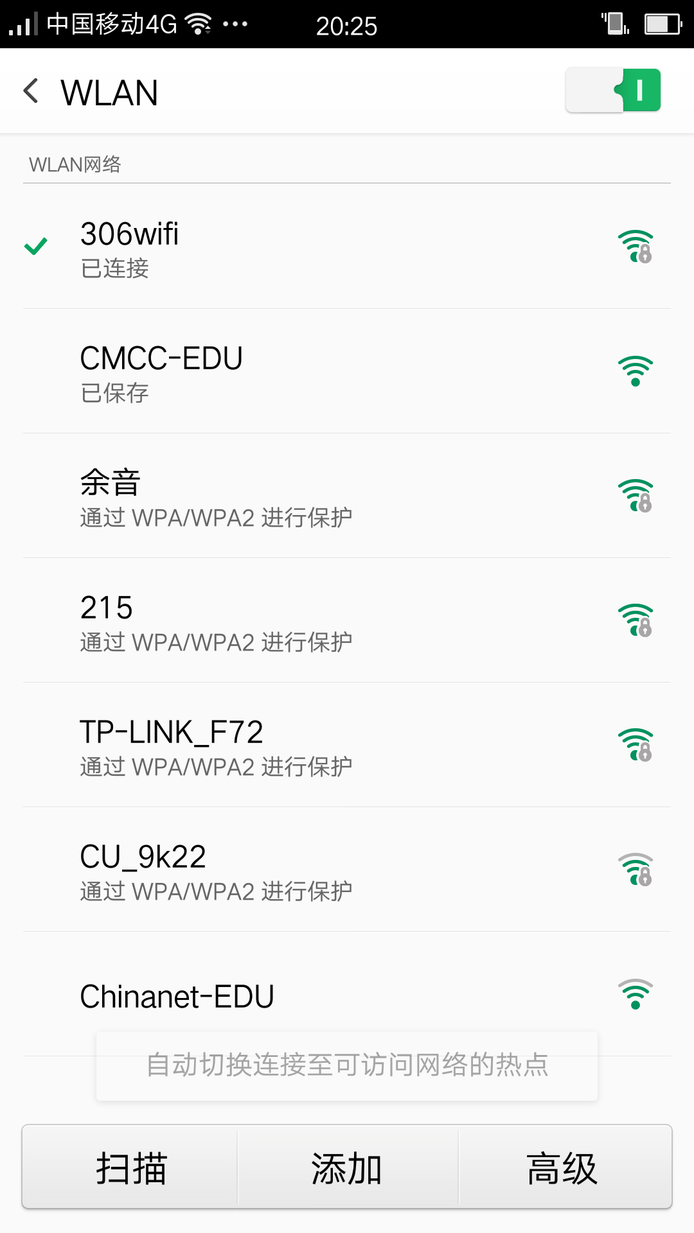
Task: Open the connected 306wifi network
Action: coord(346,247)
